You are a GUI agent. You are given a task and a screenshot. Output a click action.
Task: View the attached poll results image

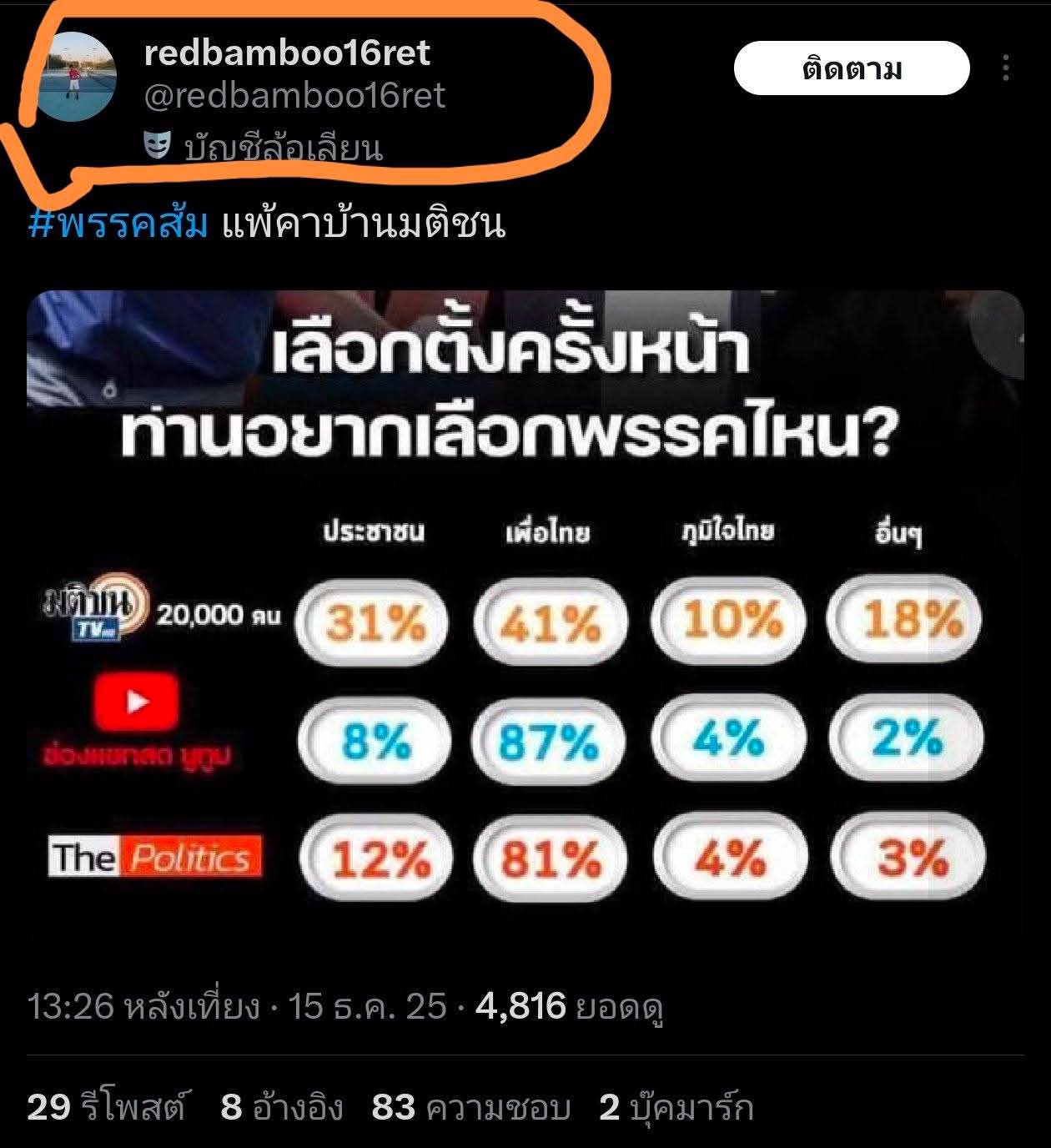coord(525,609)
